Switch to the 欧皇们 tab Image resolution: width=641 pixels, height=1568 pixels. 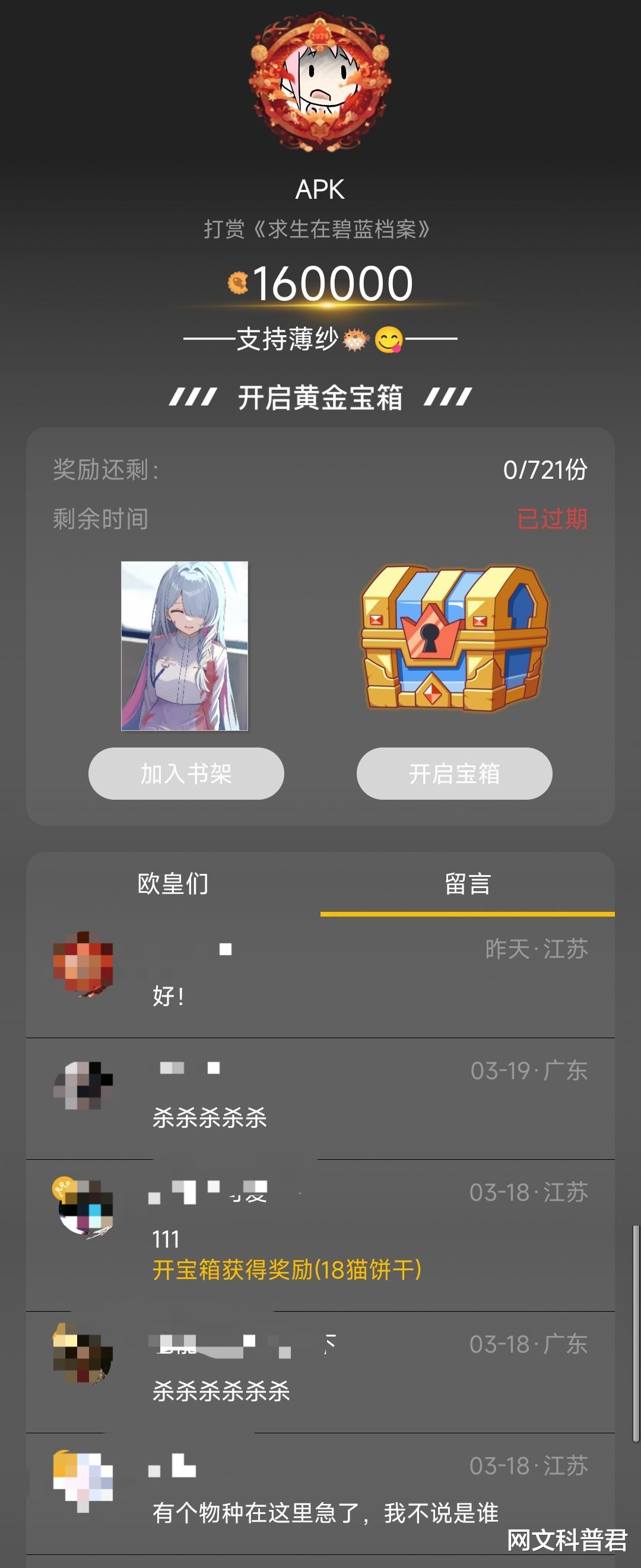(173, 883)
